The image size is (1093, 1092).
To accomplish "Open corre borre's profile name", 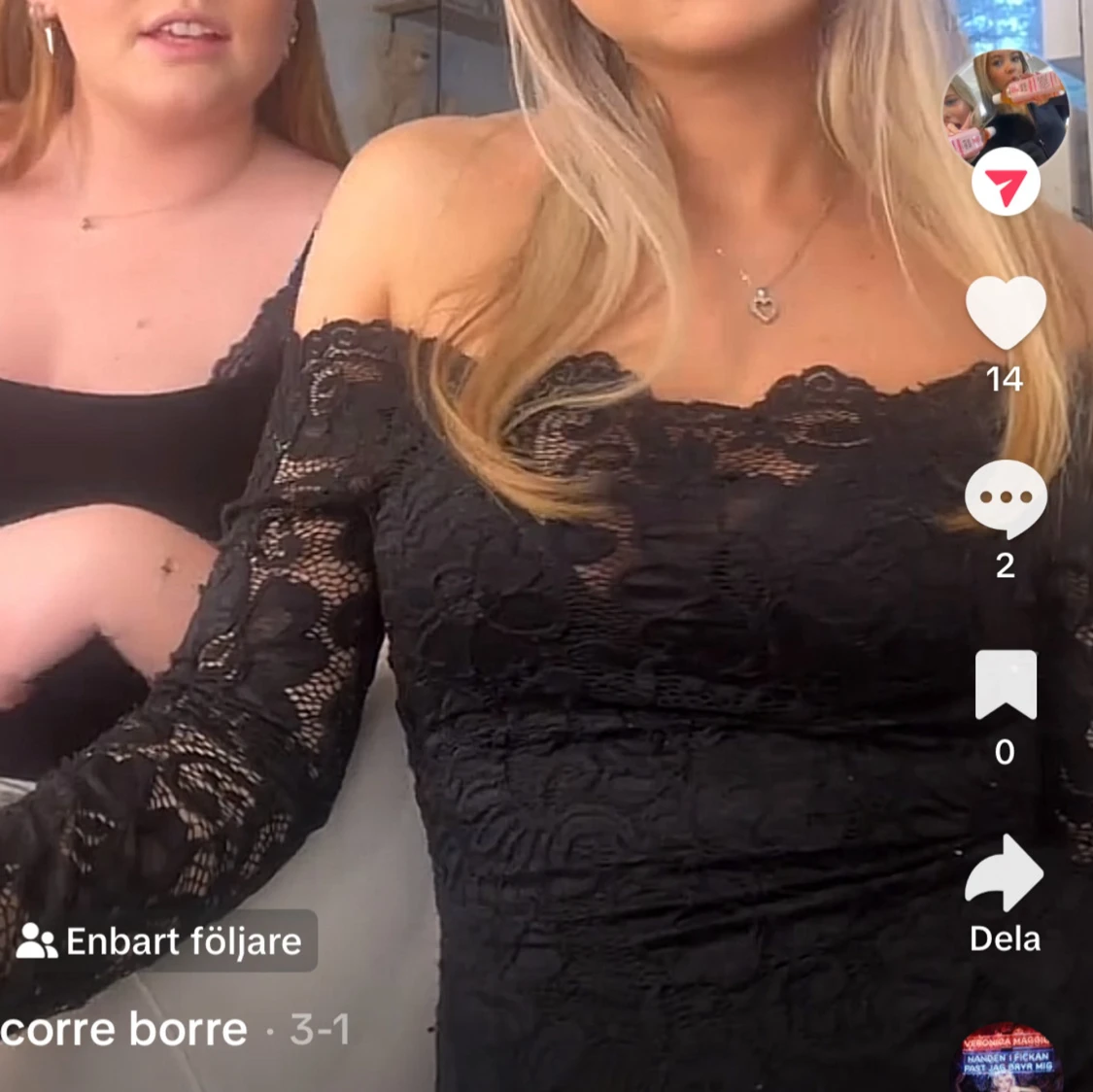I will [x=124, y=1030].
